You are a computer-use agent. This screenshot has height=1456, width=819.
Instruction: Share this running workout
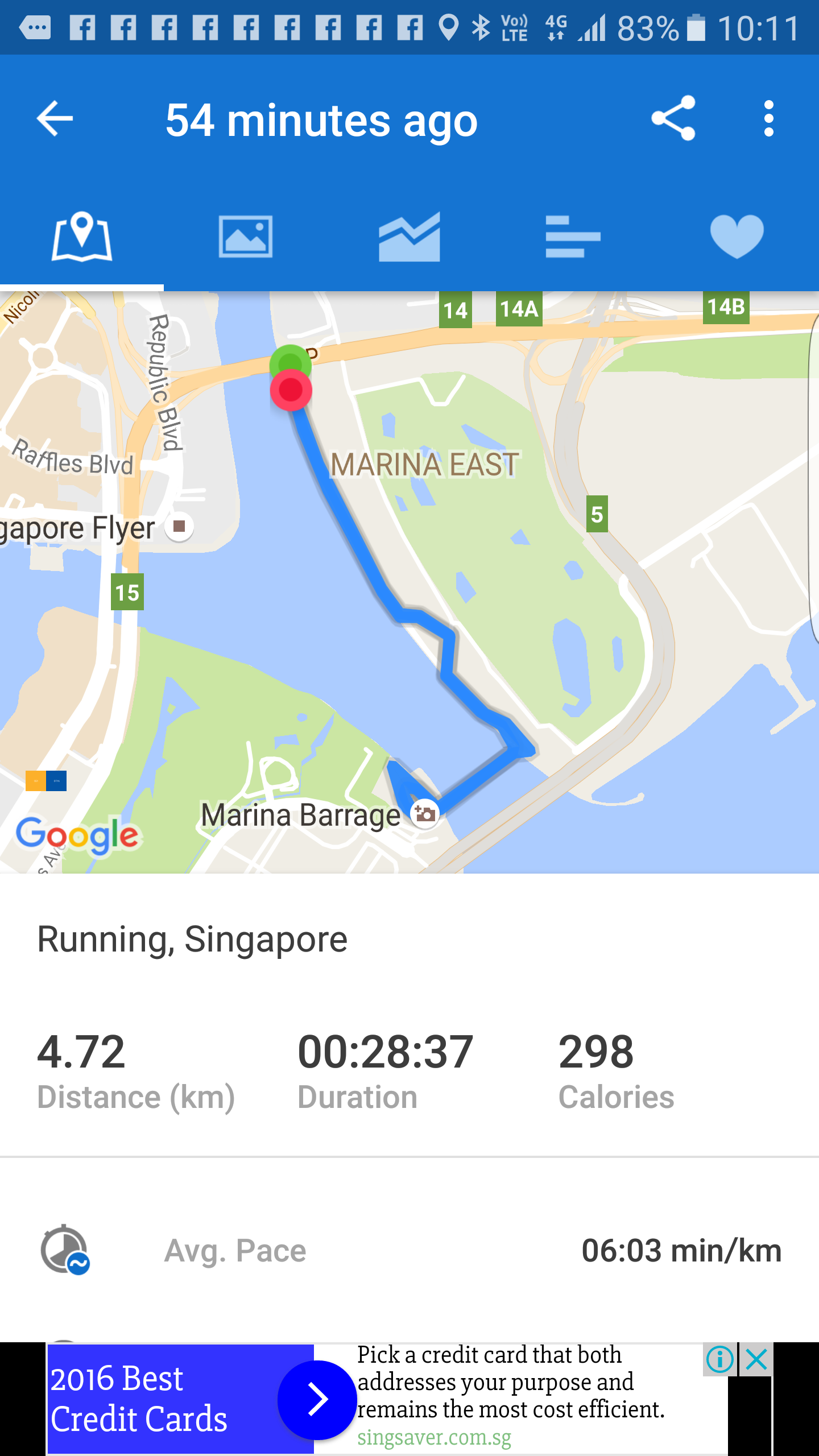tap(673, 118)
